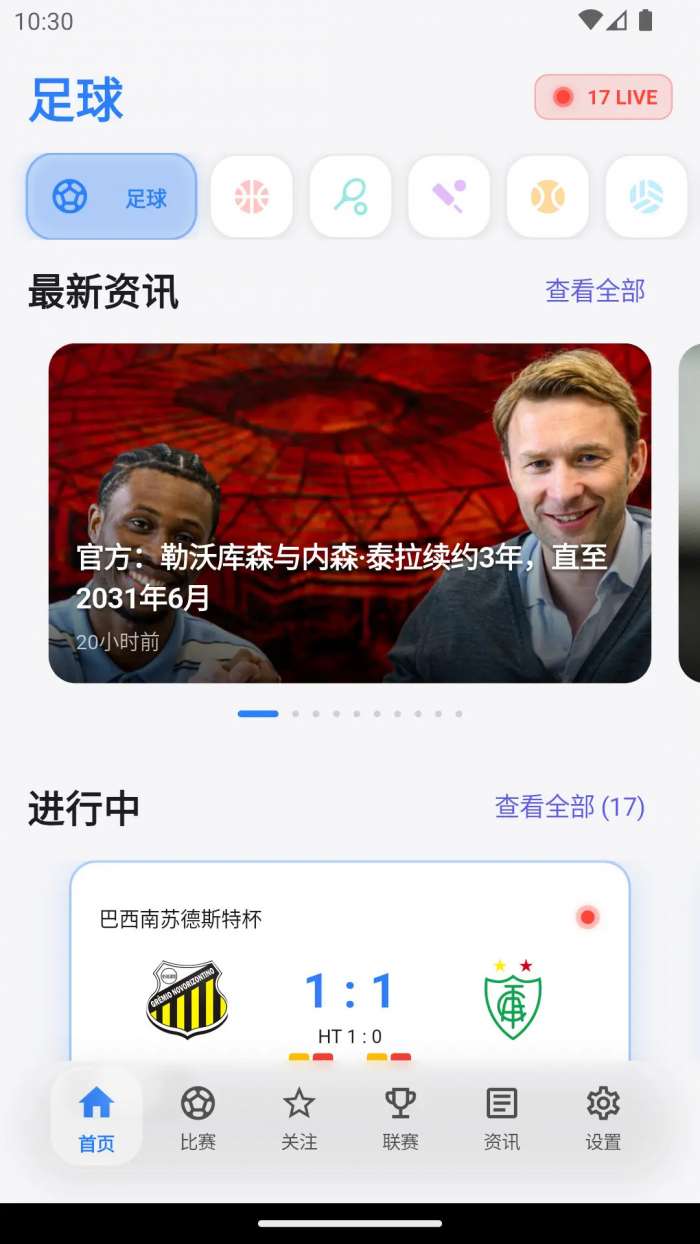View all 17 matches via 查看全部 (17)
The height and width of the screenshot is (1244, 700).
tap(569, 807)
